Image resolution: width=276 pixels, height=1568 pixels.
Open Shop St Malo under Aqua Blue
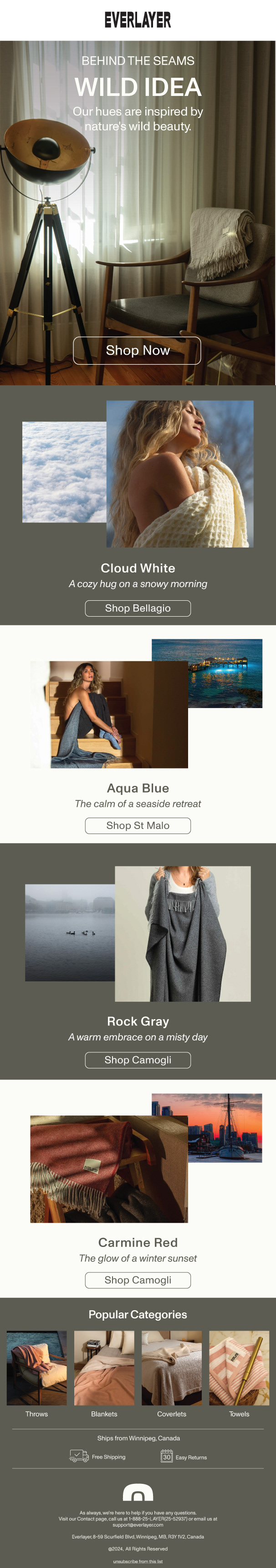tap(138, 825)
